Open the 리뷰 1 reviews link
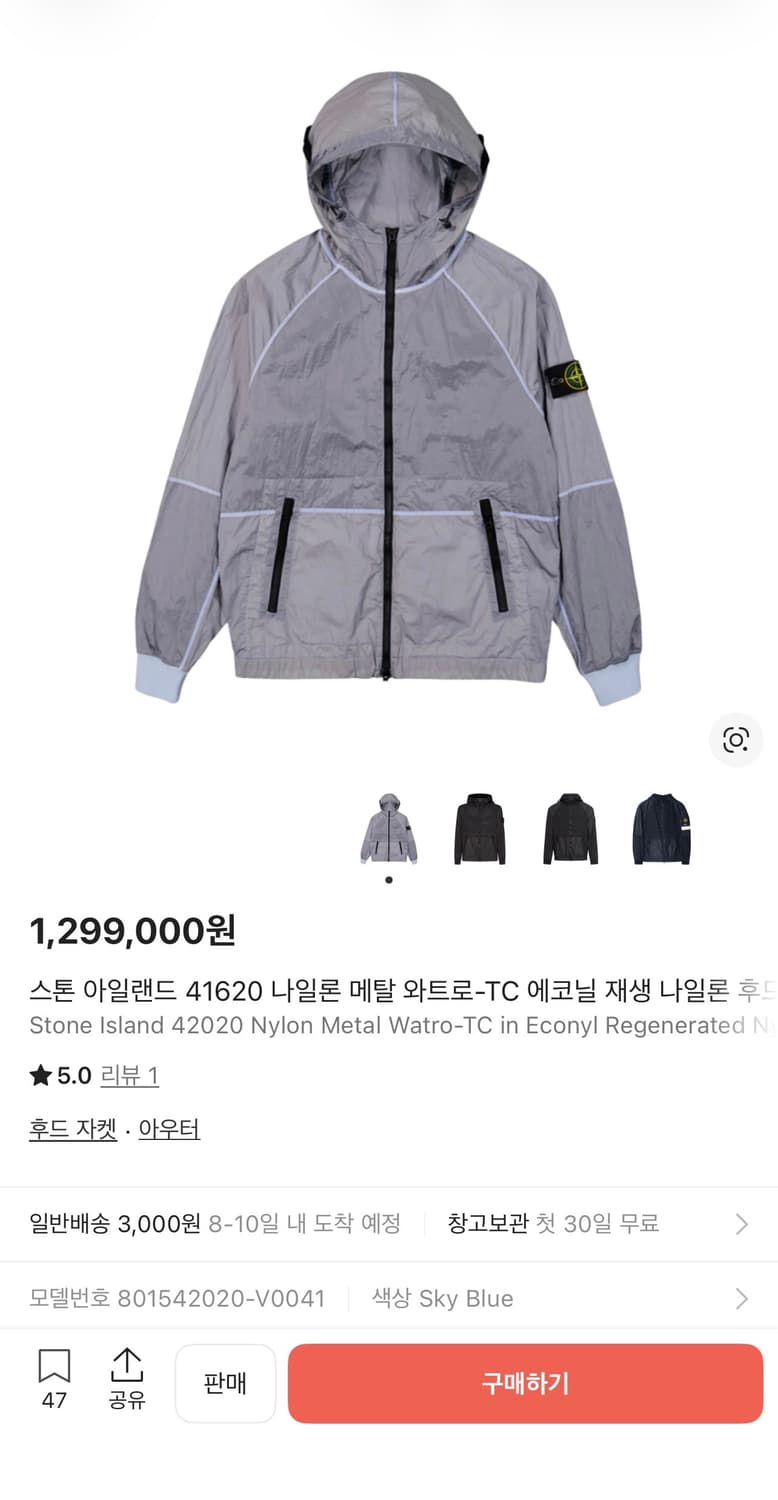 tap(129, 1077)
